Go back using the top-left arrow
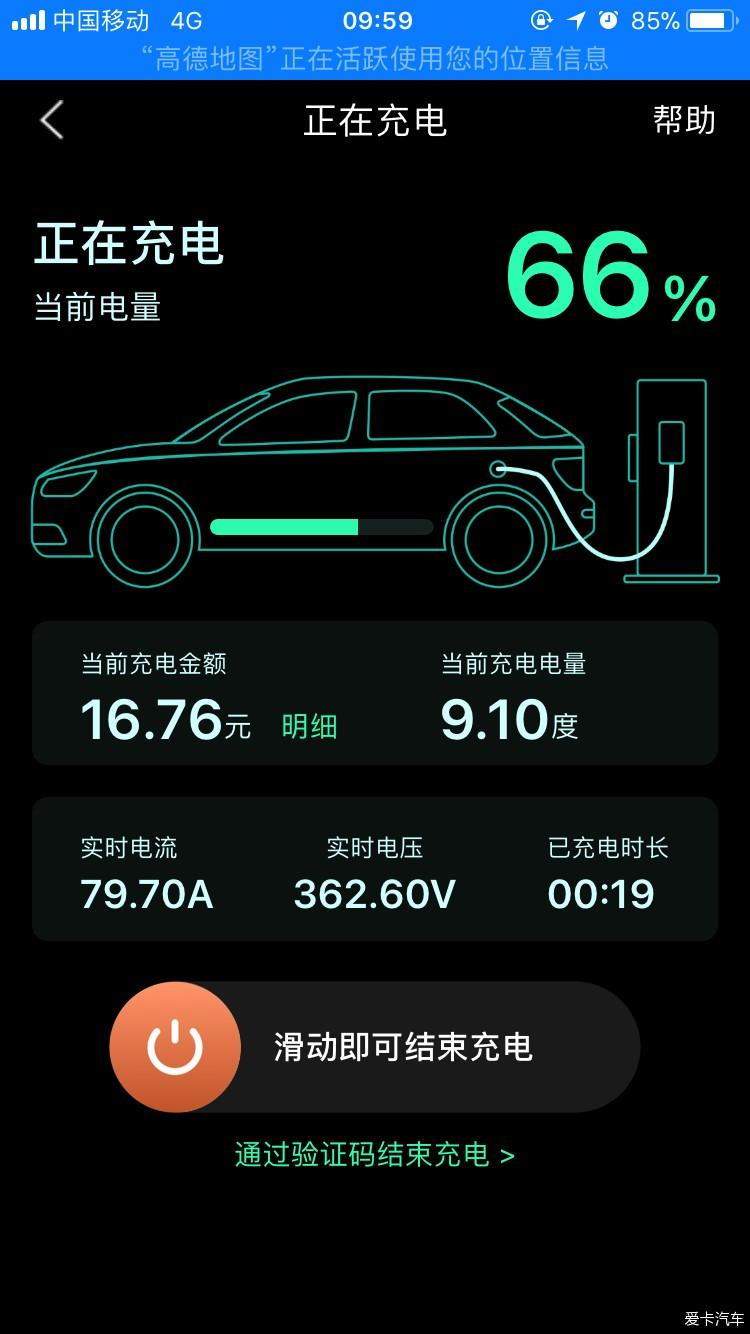750x1334 pixels. tap(52, 120)
